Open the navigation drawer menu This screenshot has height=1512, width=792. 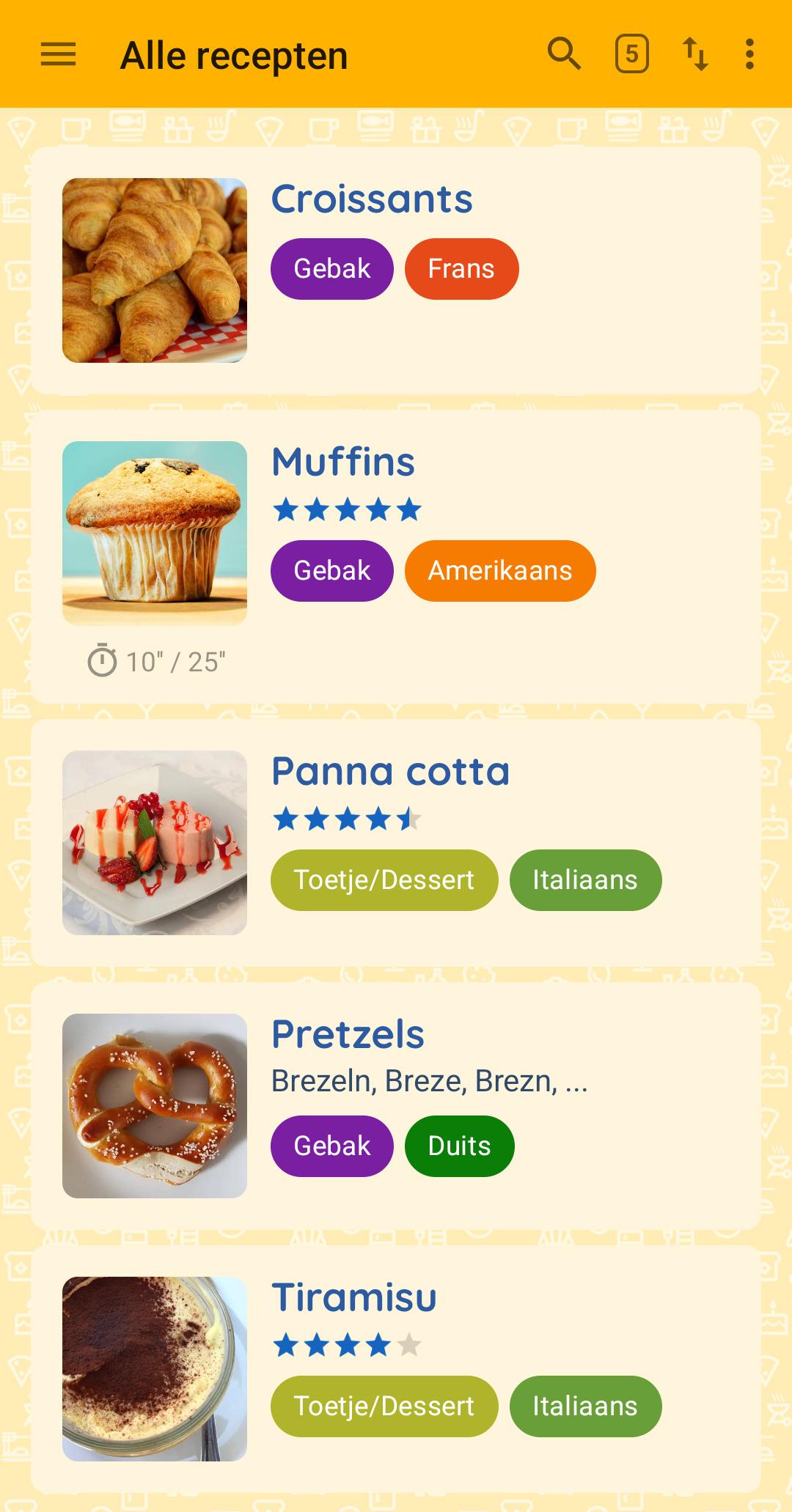click(58, 54)
